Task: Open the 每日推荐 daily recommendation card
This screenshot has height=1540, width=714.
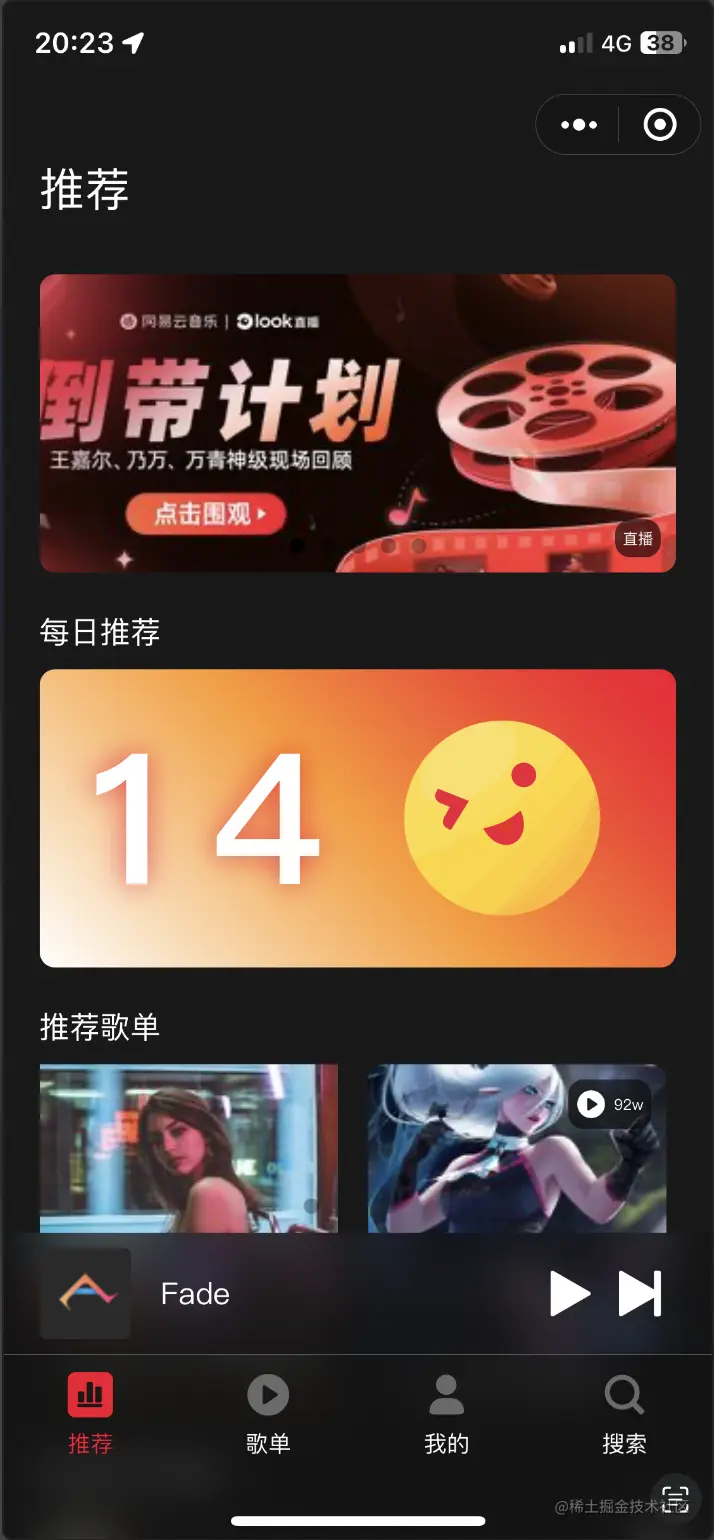Action: [x=358, y=818]
